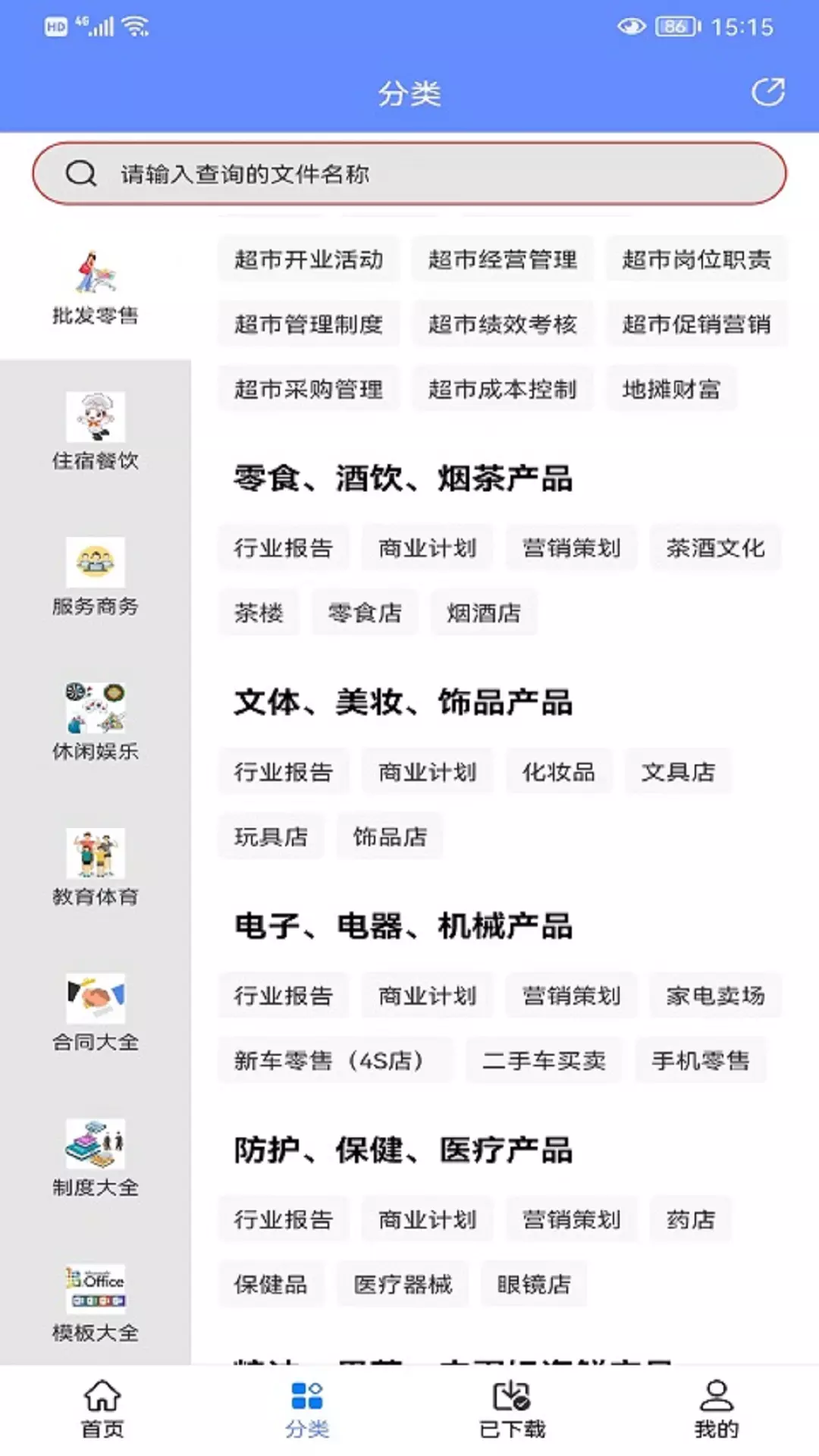Tap the 茶酒文化 chip
Screen dimensions: 819x1456
(x=715, y=548)
